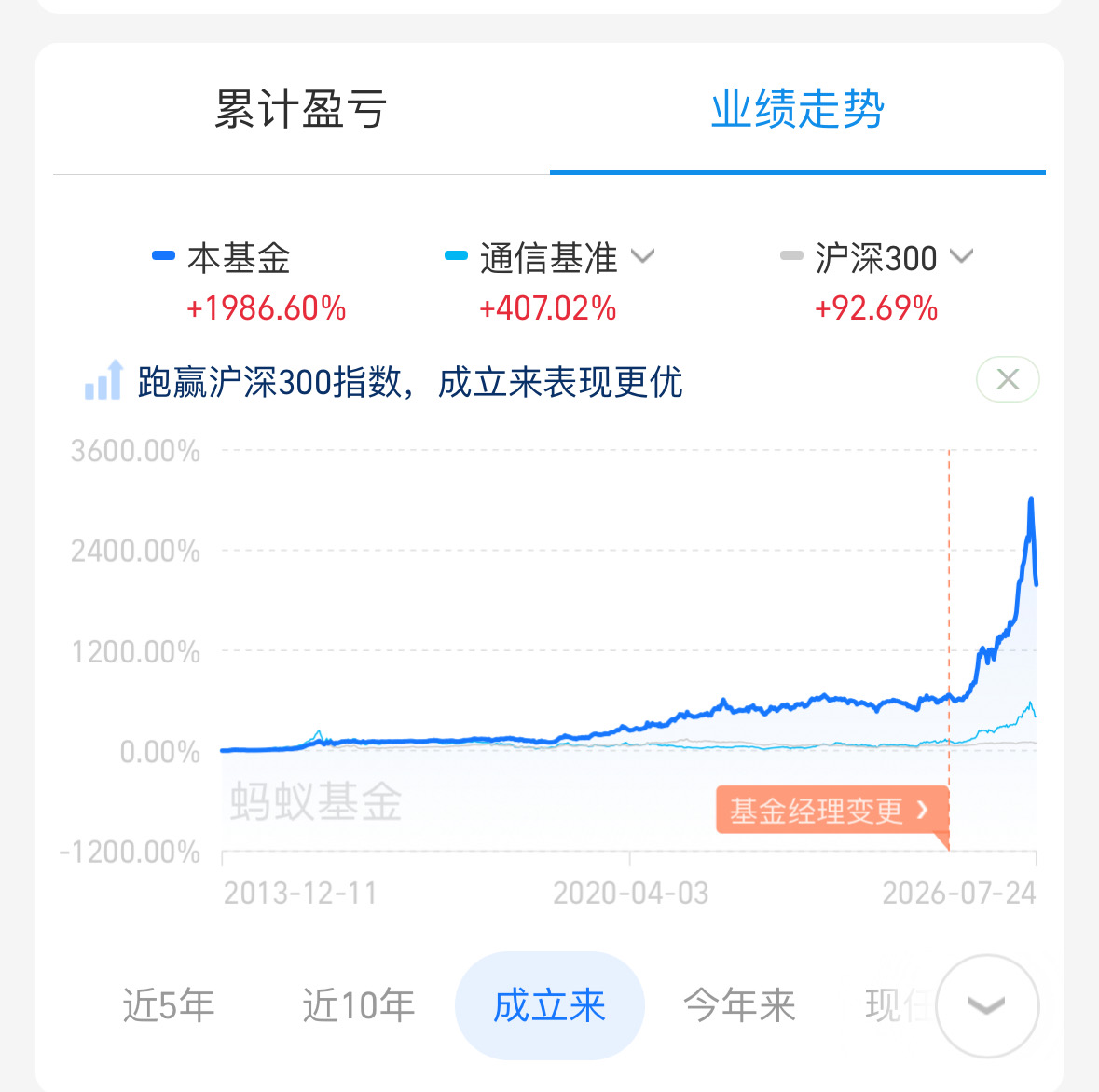Open the 基金经理变更 marker details
The width and height of the screenshot is (1099, 1092).
coord(832,811)
